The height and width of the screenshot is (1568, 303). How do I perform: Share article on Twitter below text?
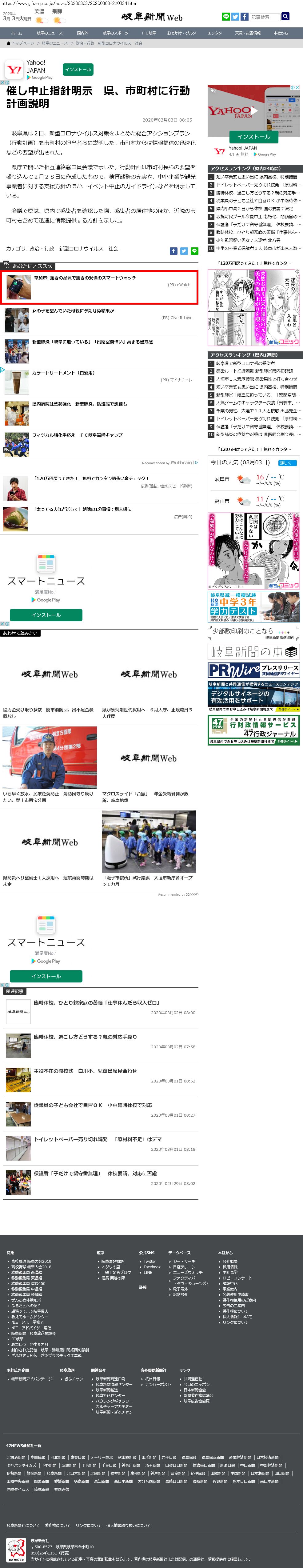(184, 251)
